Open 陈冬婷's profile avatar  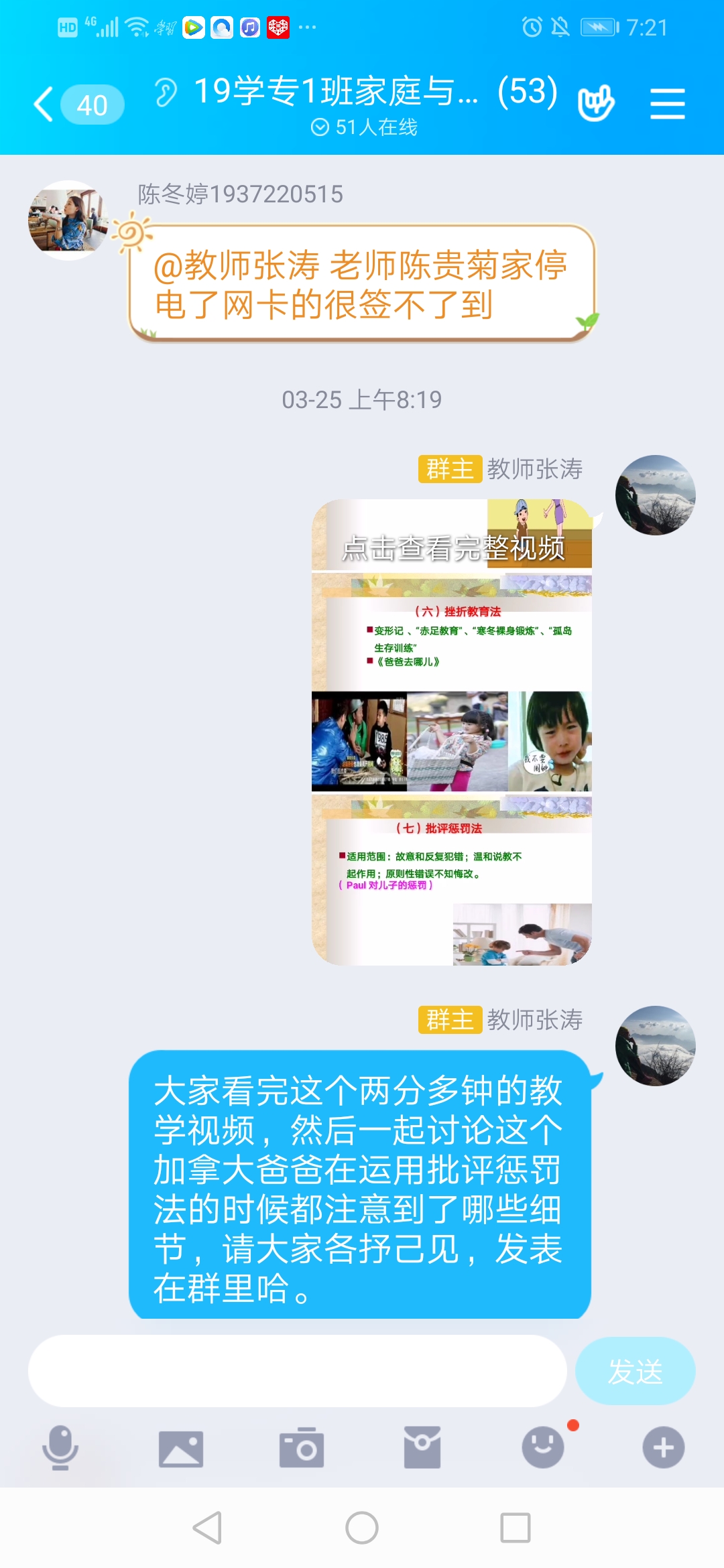(67, 220)
